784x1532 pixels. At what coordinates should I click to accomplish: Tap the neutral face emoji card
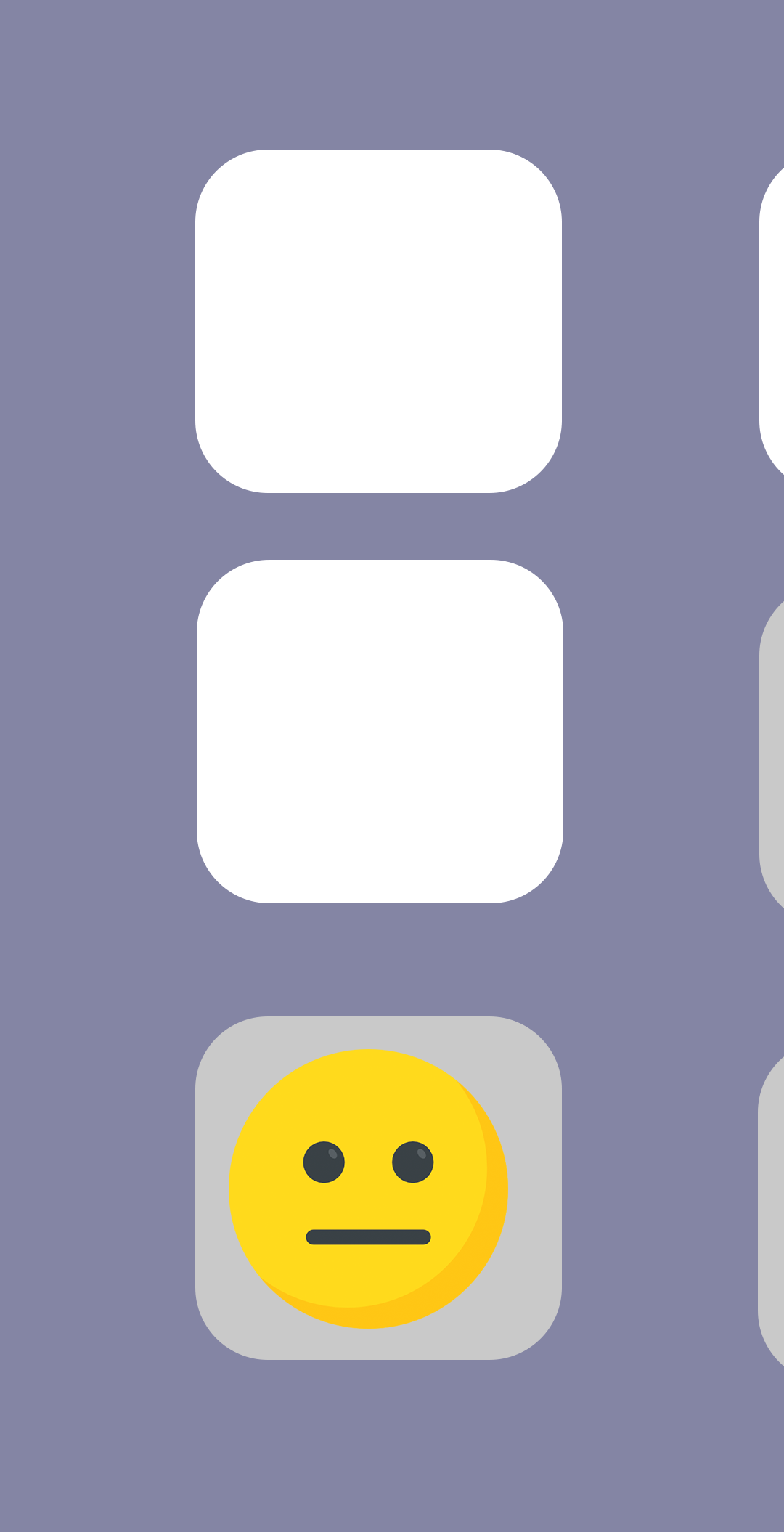(378, 1188)
